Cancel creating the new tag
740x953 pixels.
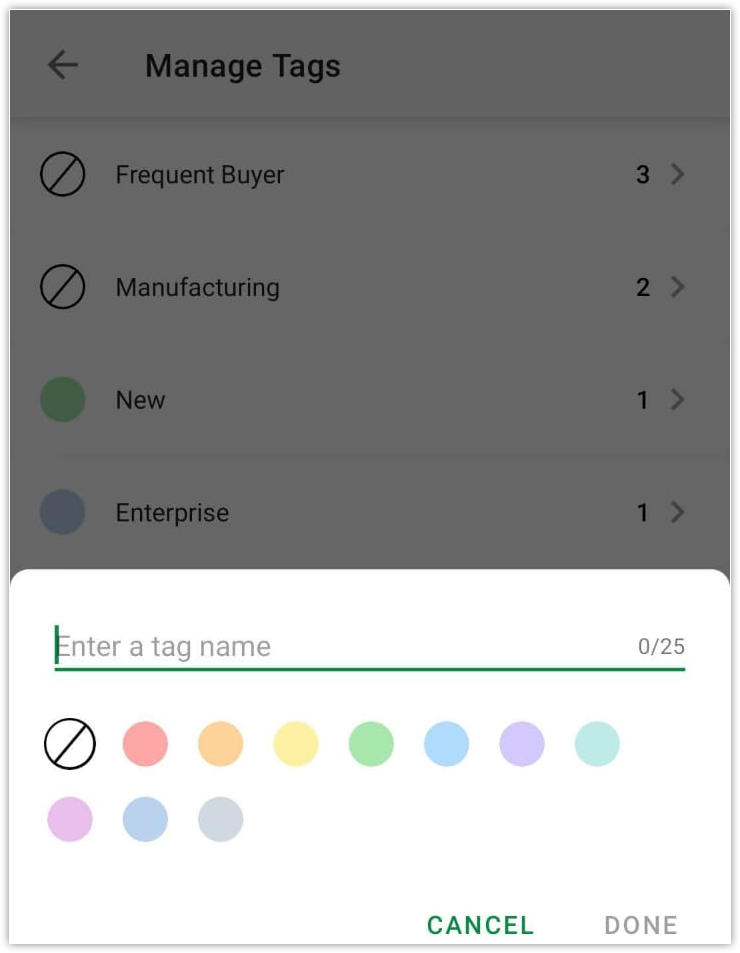[481, 925]
